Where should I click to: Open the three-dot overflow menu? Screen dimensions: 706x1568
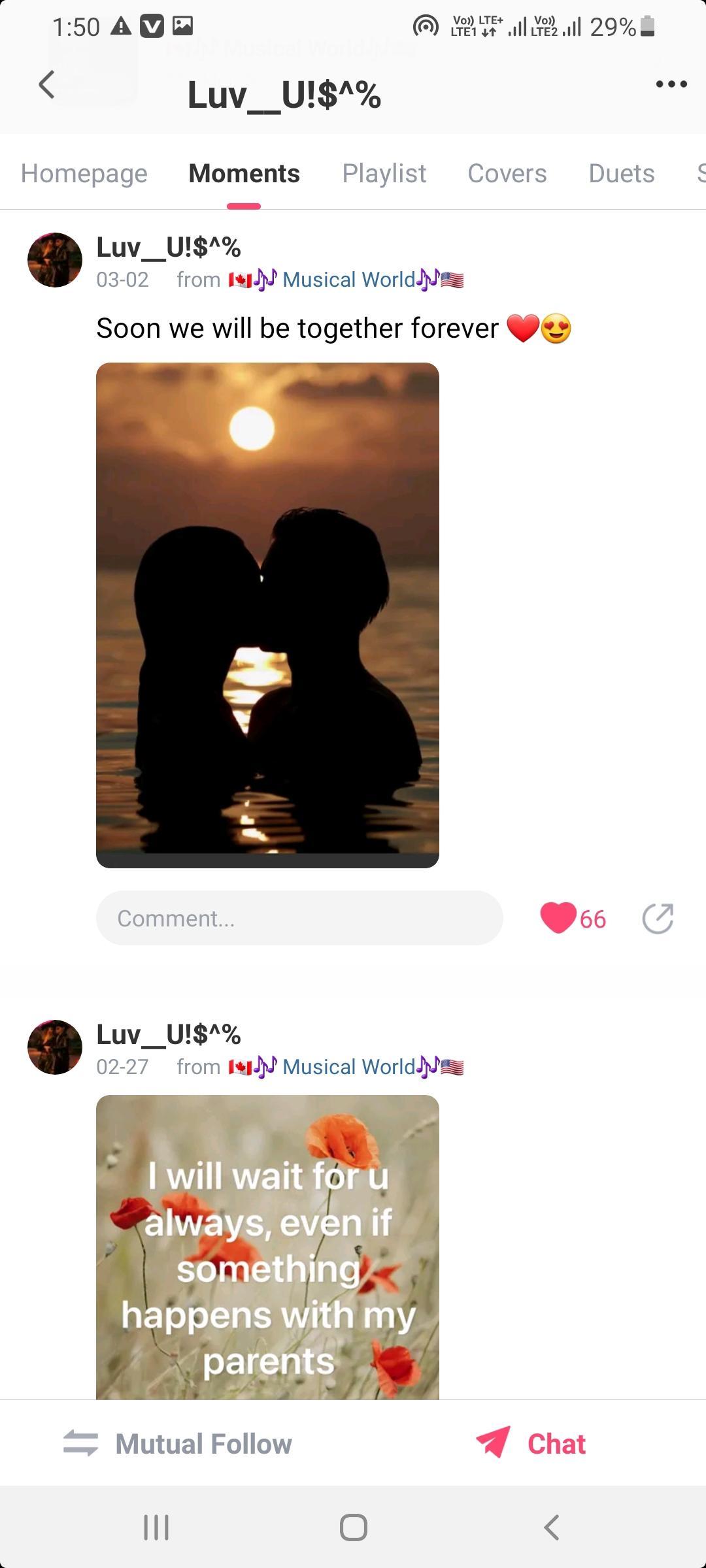pos(671,84)
